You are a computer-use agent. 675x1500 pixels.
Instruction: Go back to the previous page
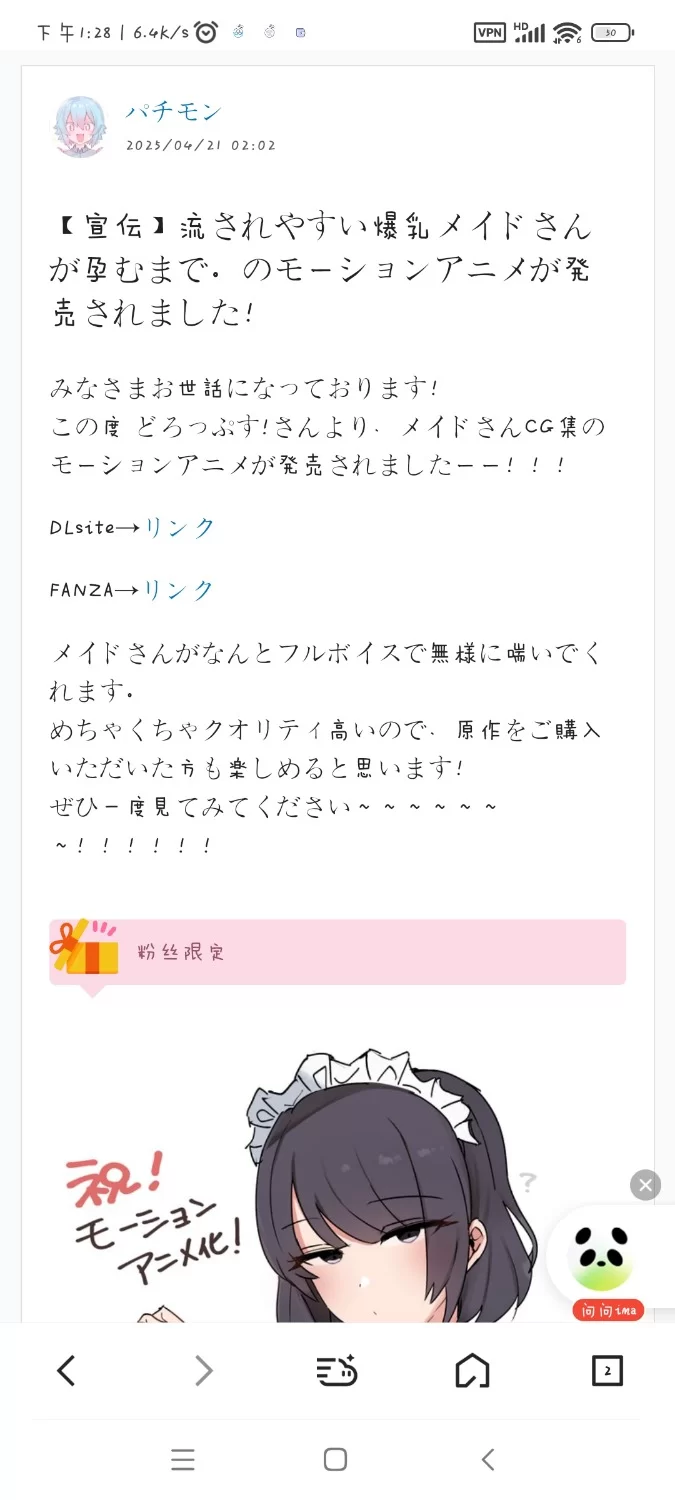coord(67,1370)
